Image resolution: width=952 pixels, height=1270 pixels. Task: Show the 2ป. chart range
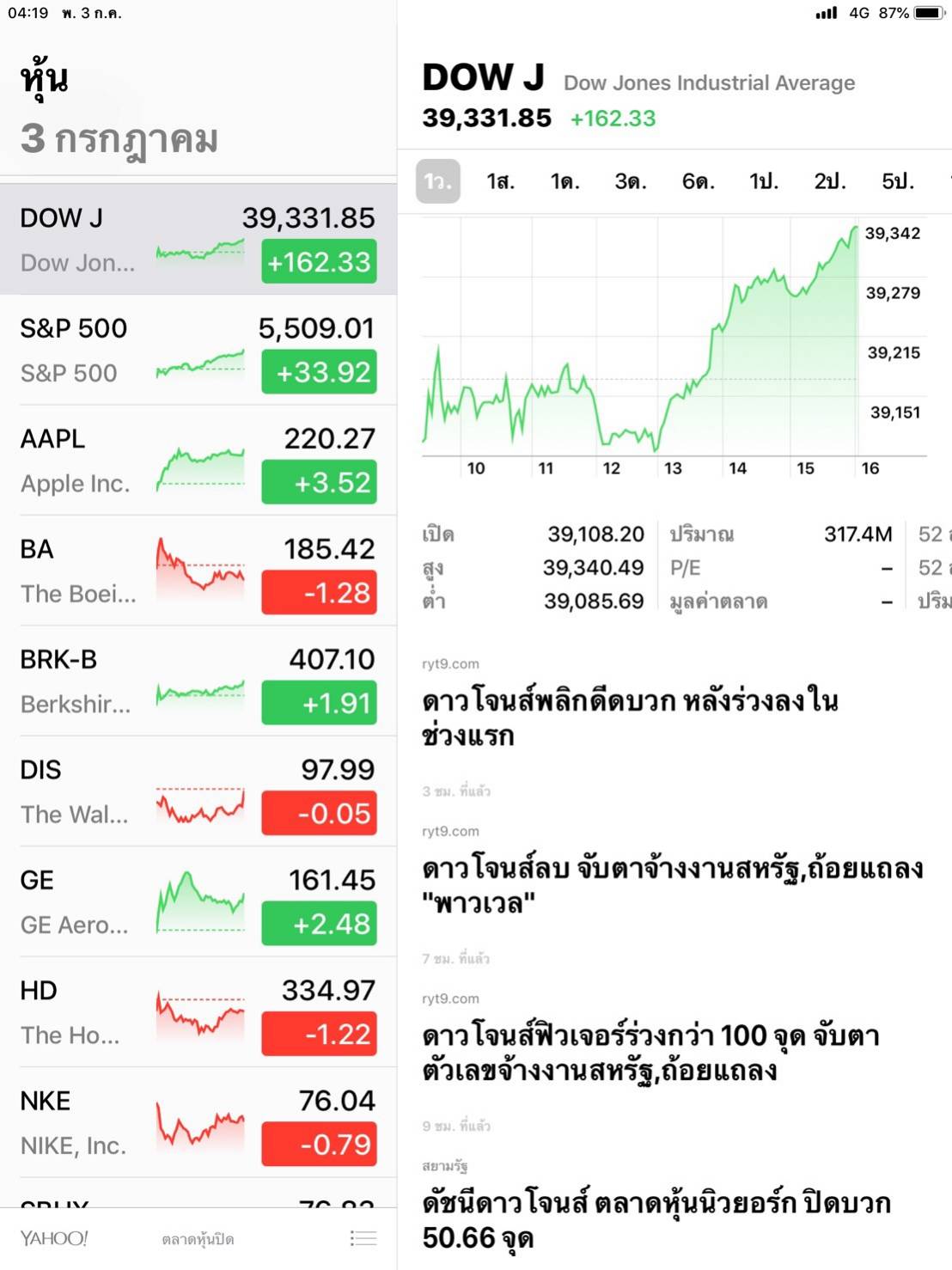coord(829,181)
